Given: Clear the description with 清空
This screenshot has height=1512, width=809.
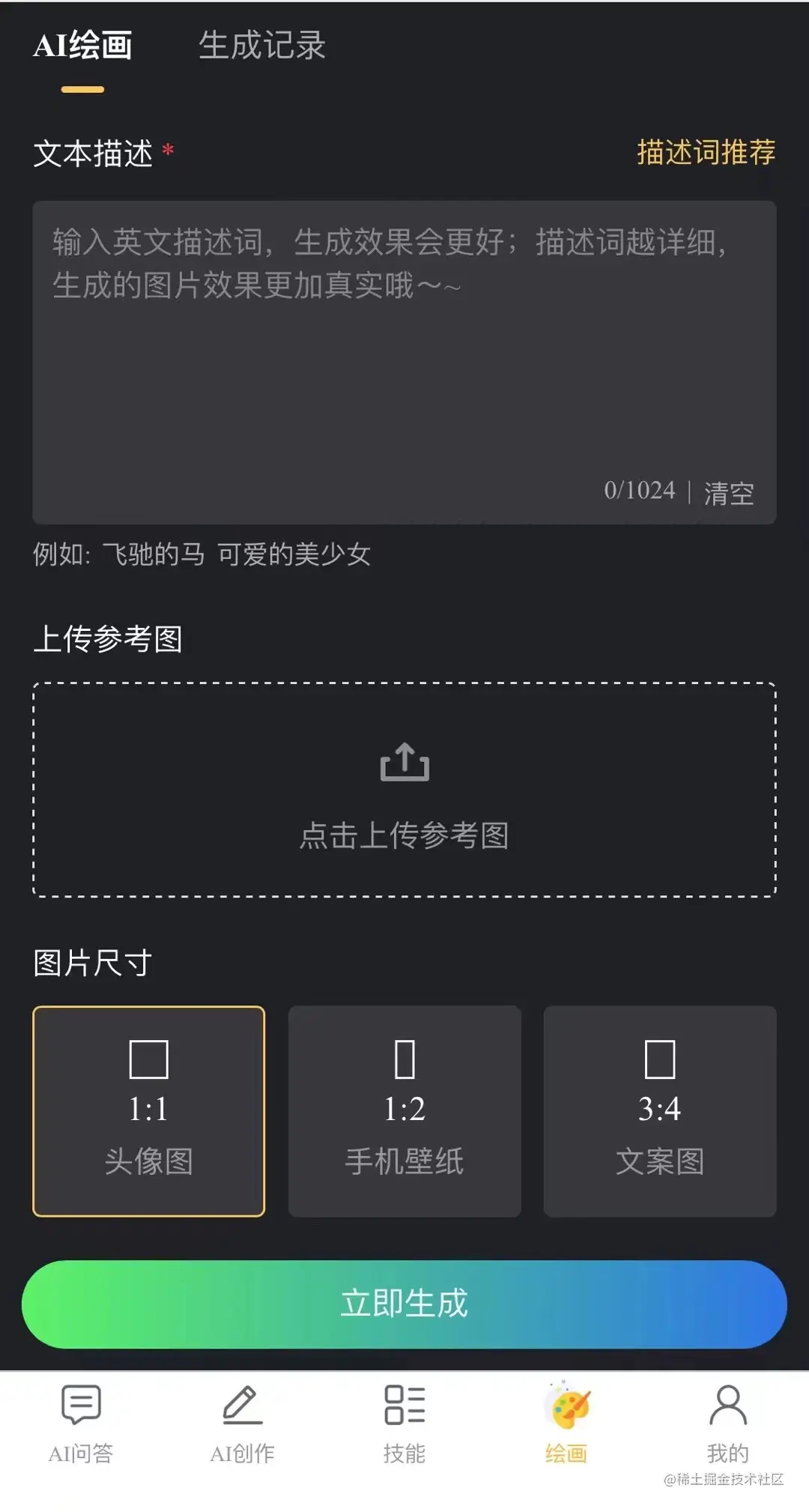Looking at the screenshot, I should pos(729,493).
